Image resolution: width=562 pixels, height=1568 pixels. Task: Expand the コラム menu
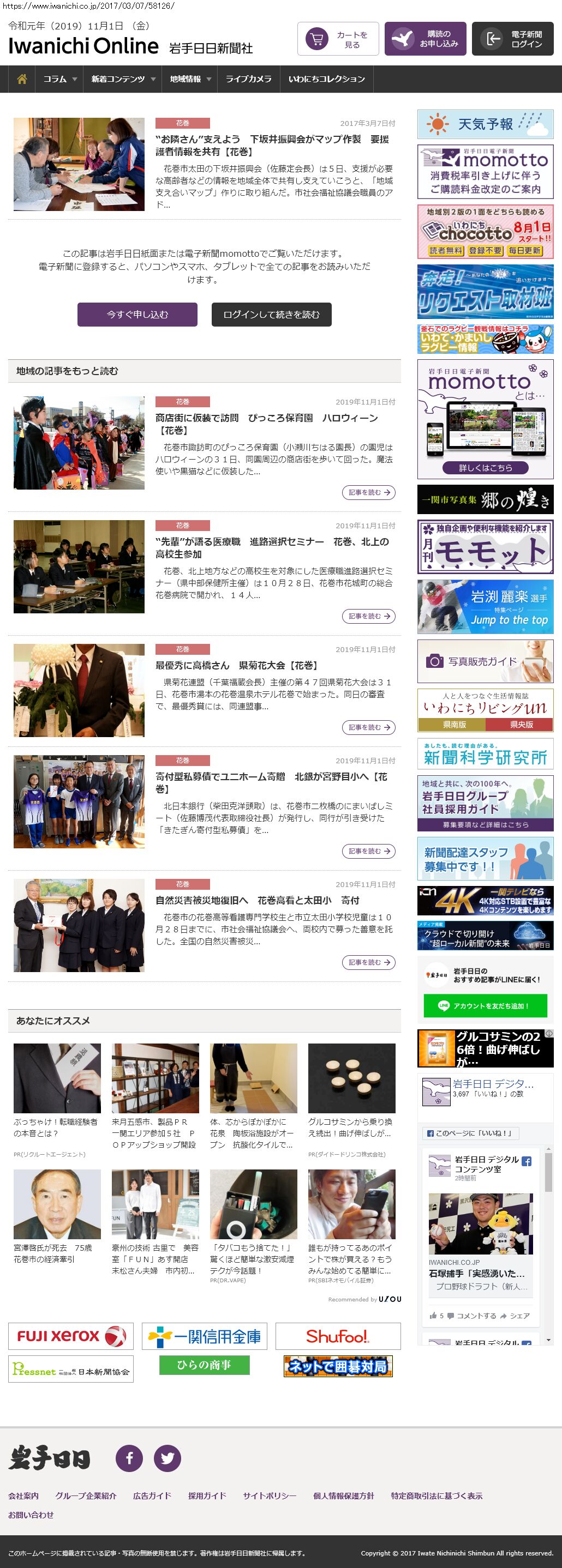(59, 79)
